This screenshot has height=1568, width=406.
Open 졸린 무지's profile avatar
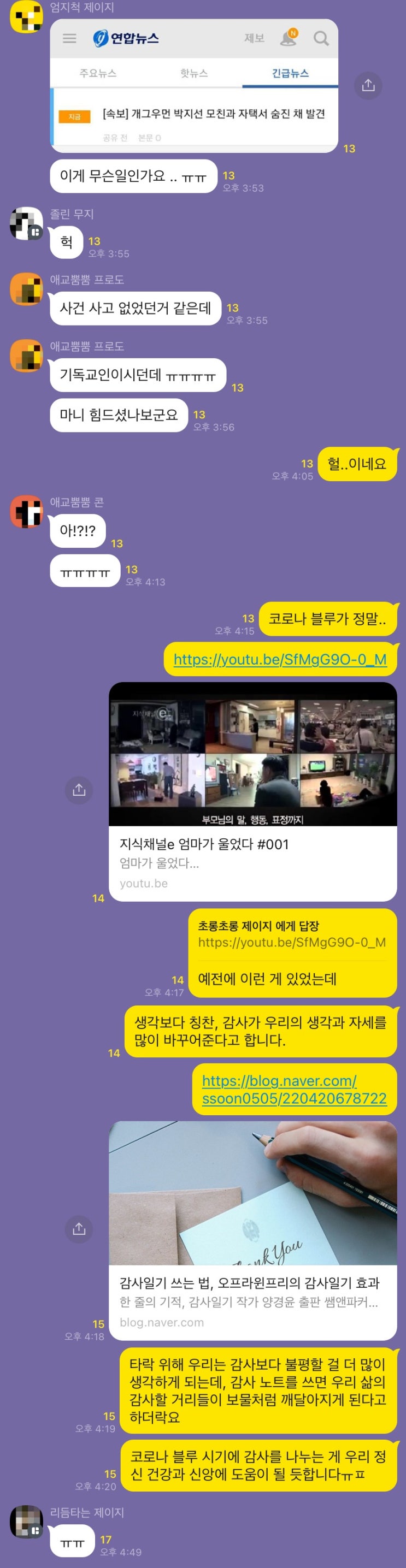tap(26, 223)
